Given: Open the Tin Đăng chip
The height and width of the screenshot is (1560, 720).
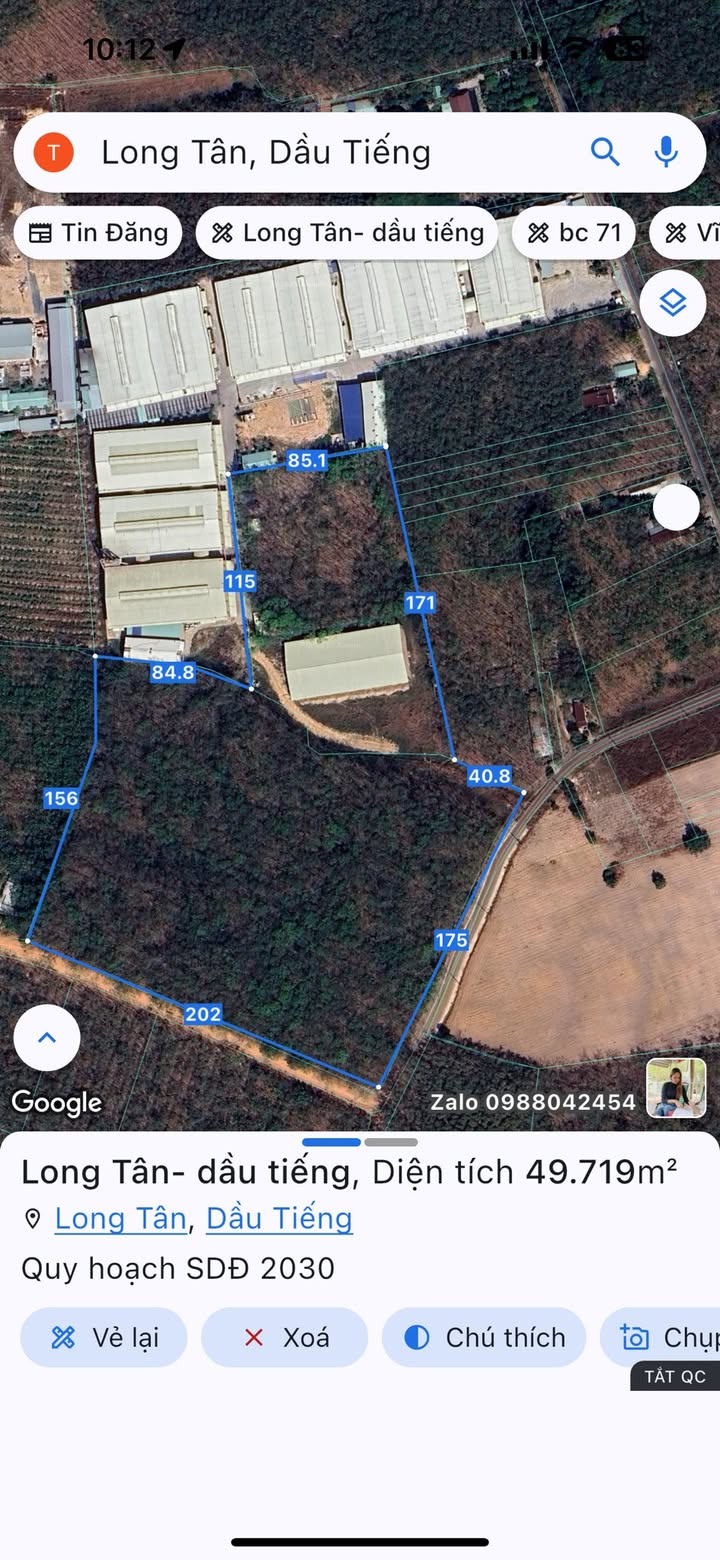Looking at the screenshot, I should 98,233.
